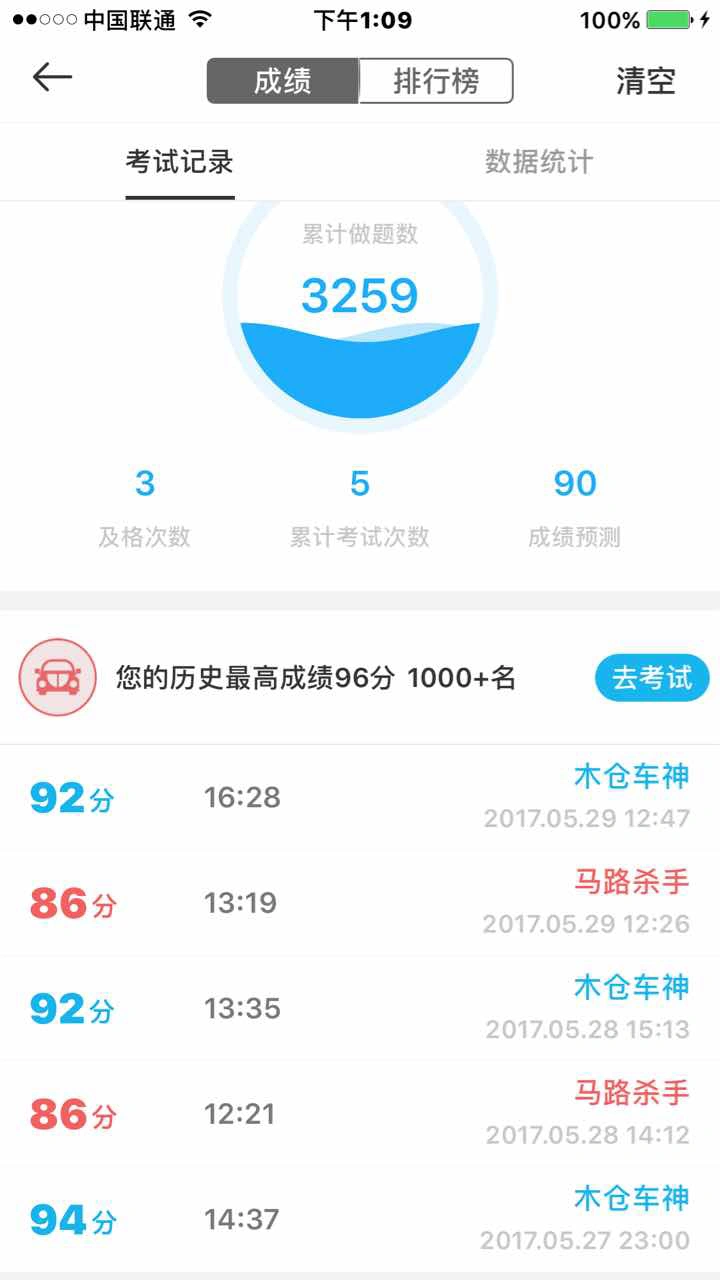Select the 成绩 segment

(x=283, y=81)
